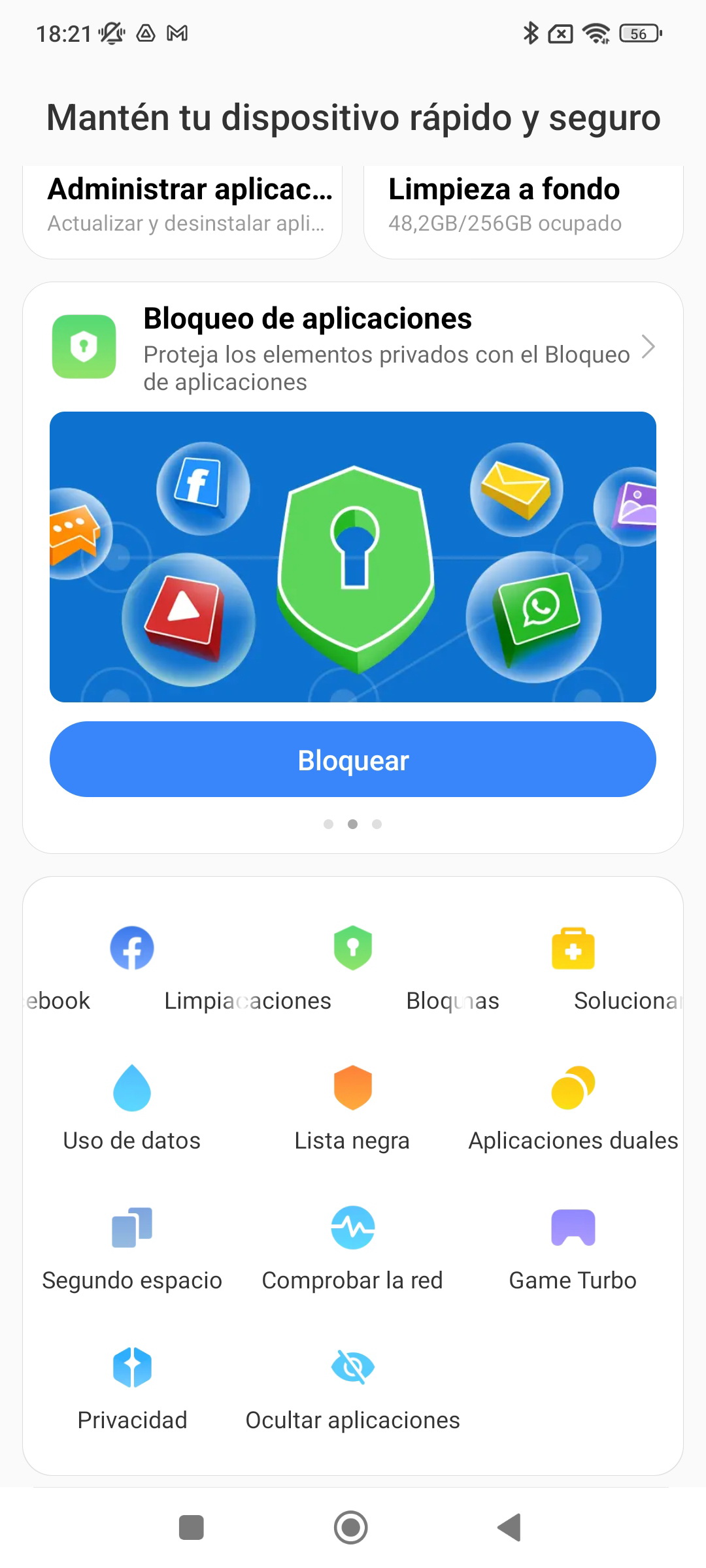Tap the Facebook cleaner icon
706x1568 pixels.
(132, 949)
